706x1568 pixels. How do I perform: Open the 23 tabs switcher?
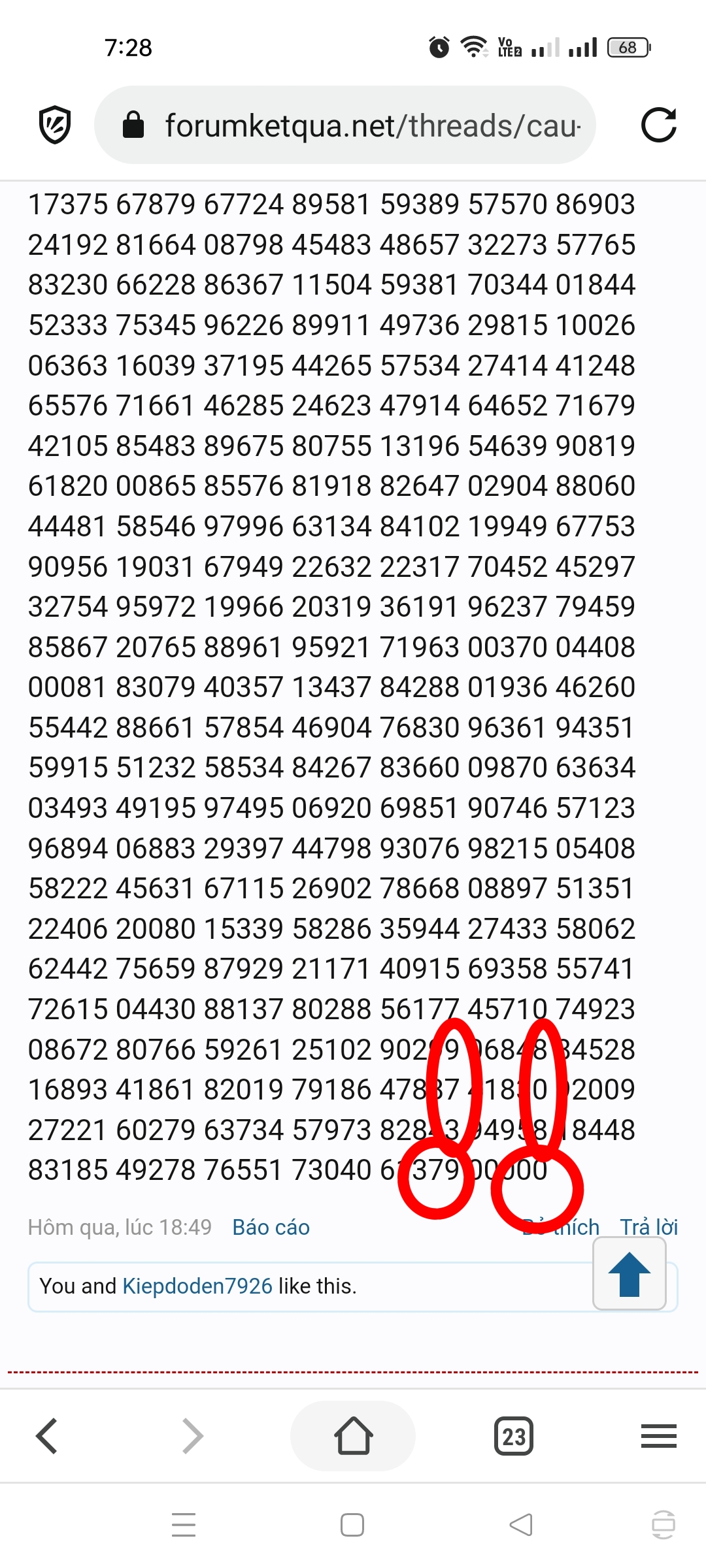(x=514, y=1436)
